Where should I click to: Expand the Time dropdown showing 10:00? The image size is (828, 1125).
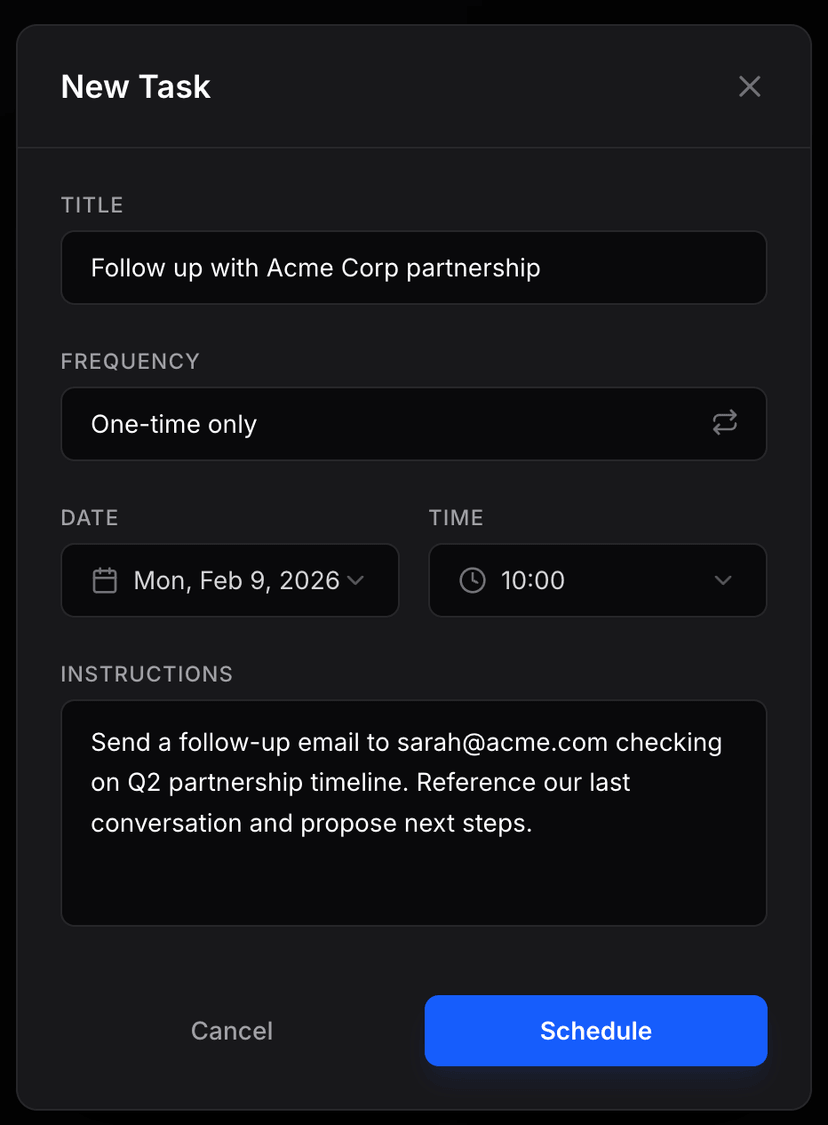(x=597, y=580)
